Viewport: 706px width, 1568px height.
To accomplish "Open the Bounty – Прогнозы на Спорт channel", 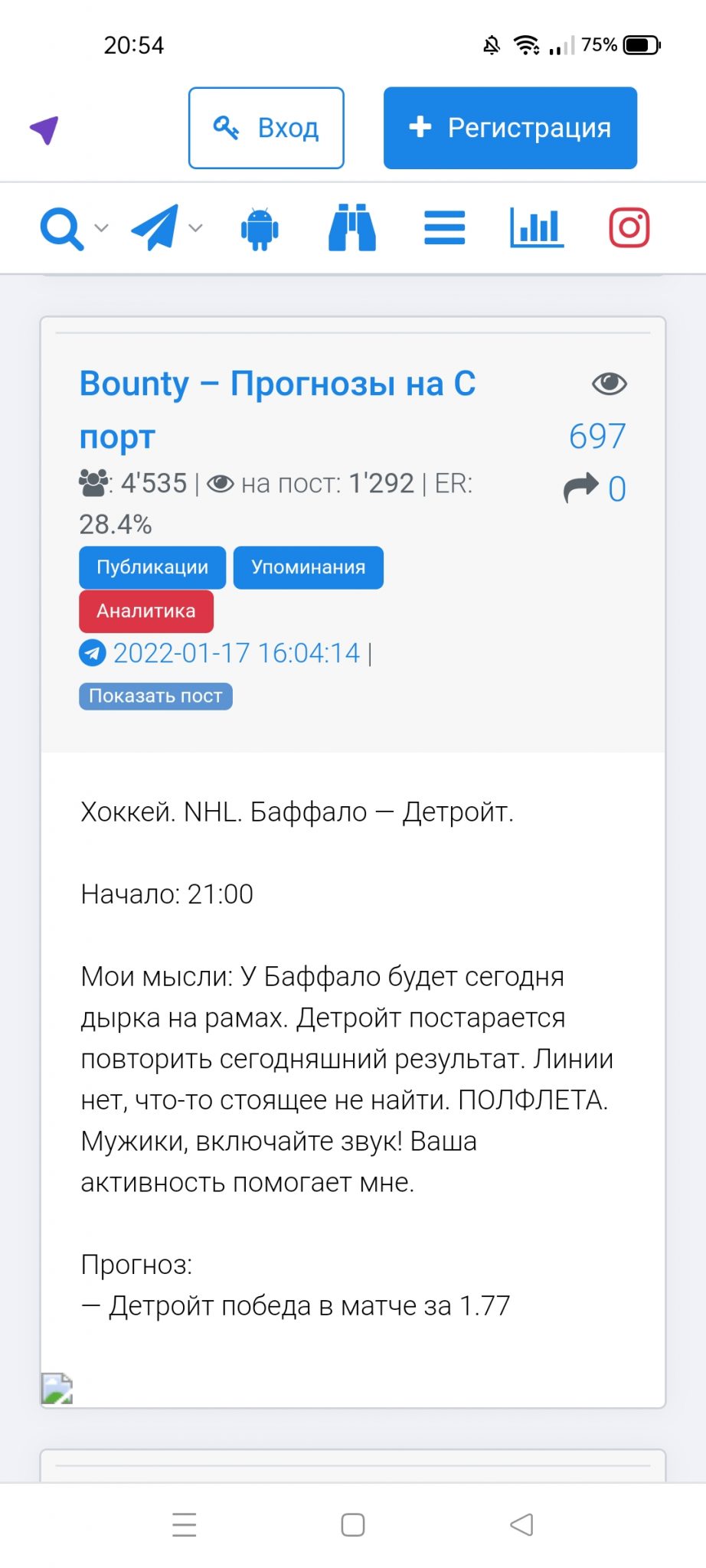I will [x=277, y=410].
